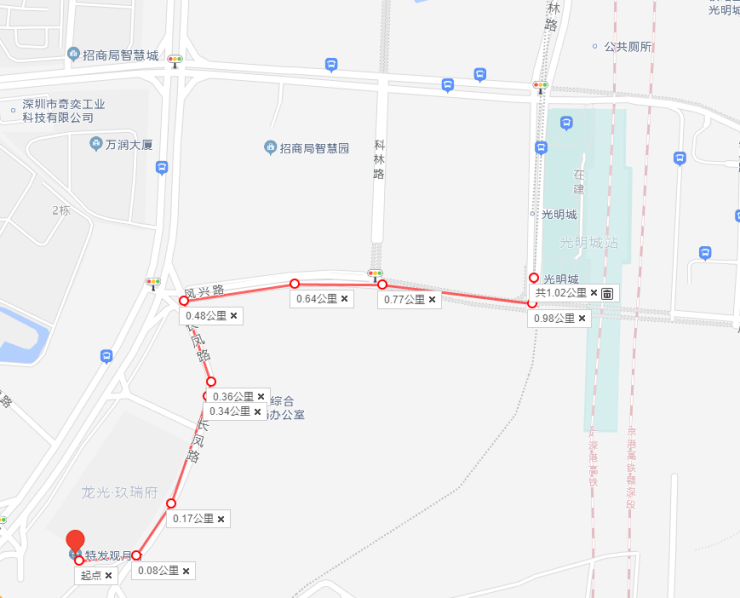Remove the 起点 starting point

pyautogui.click(x=108, y=575)
